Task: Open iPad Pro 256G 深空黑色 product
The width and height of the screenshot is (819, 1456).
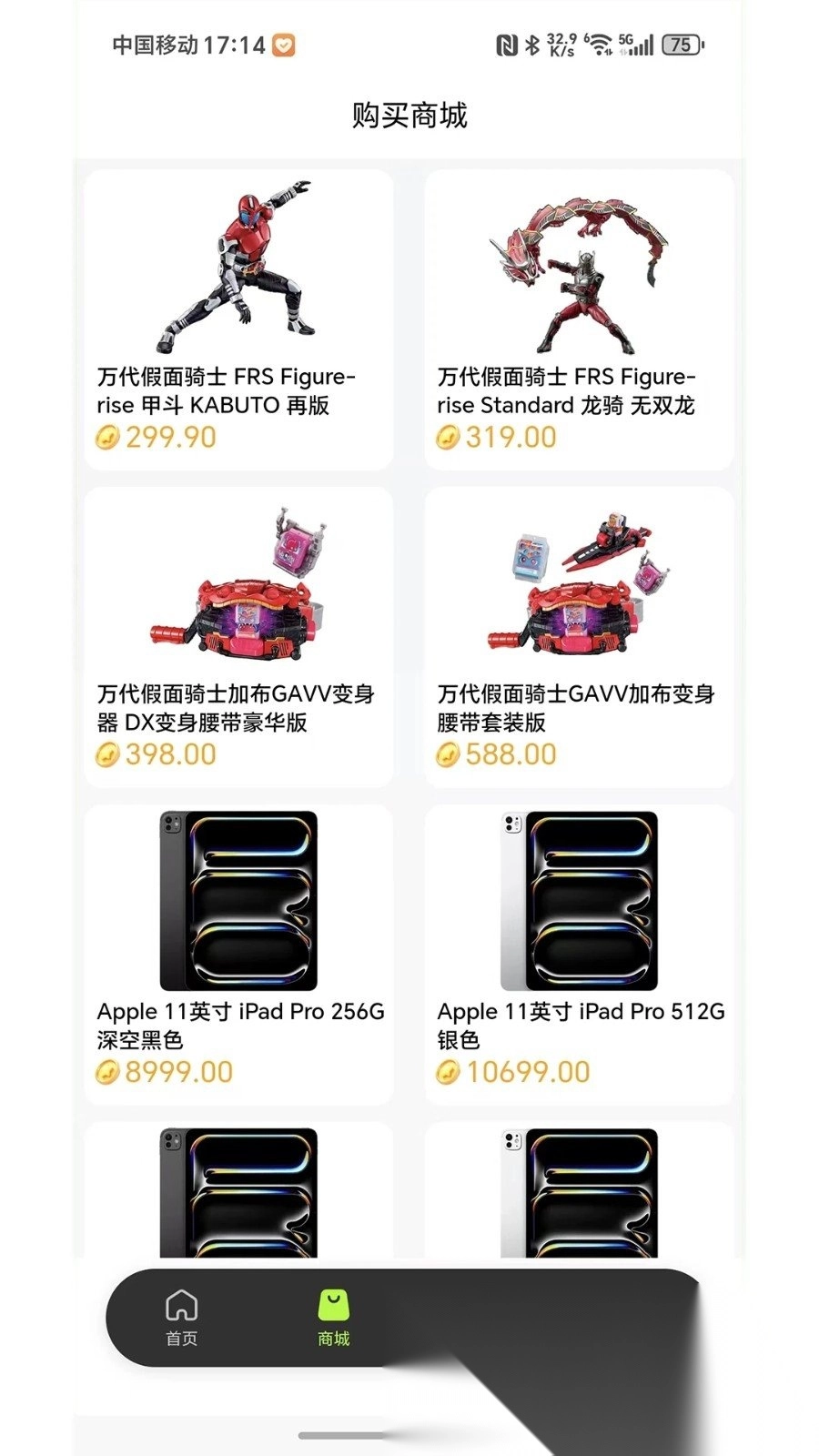Action: point(238,954)
